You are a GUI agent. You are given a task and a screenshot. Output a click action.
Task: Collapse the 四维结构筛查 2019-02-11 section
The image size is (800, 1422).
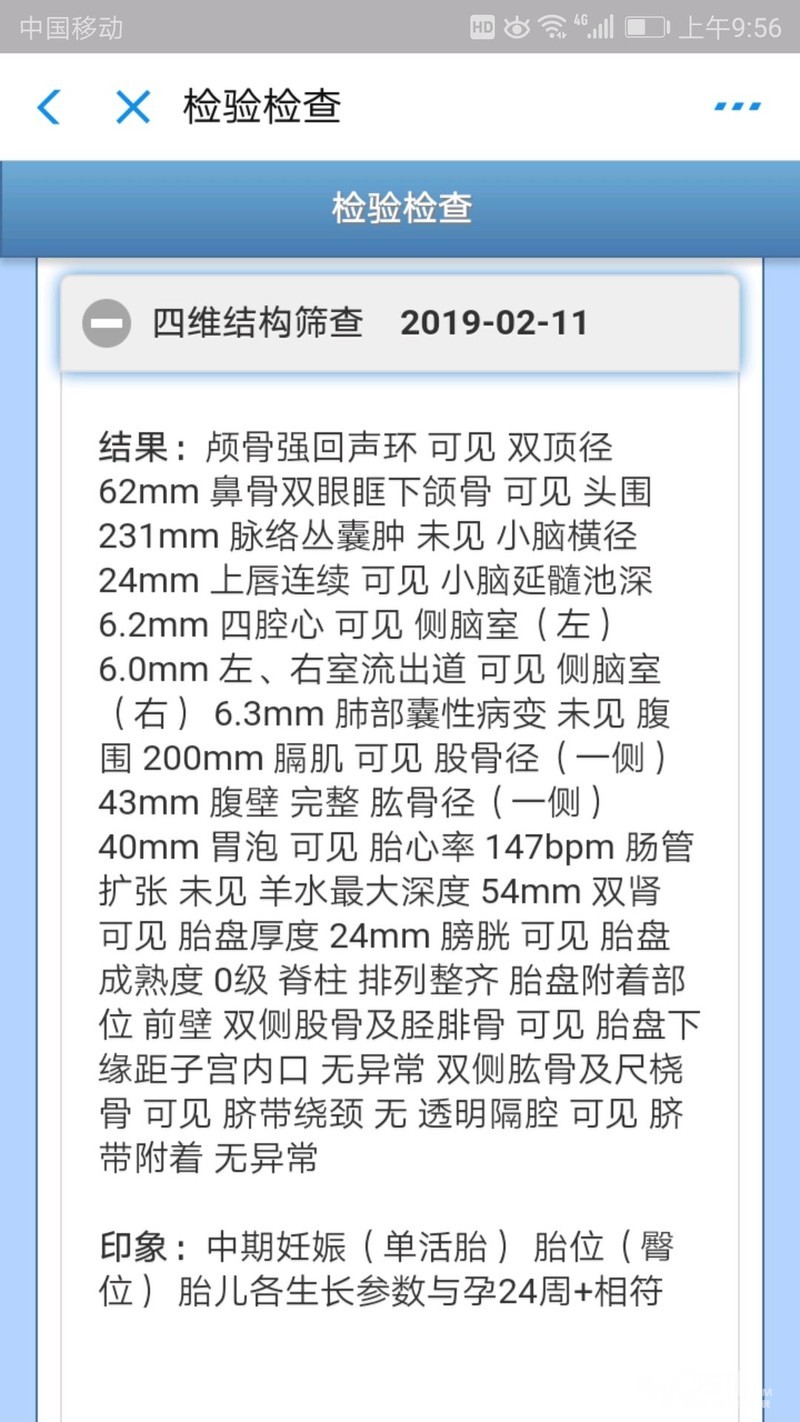107,323
